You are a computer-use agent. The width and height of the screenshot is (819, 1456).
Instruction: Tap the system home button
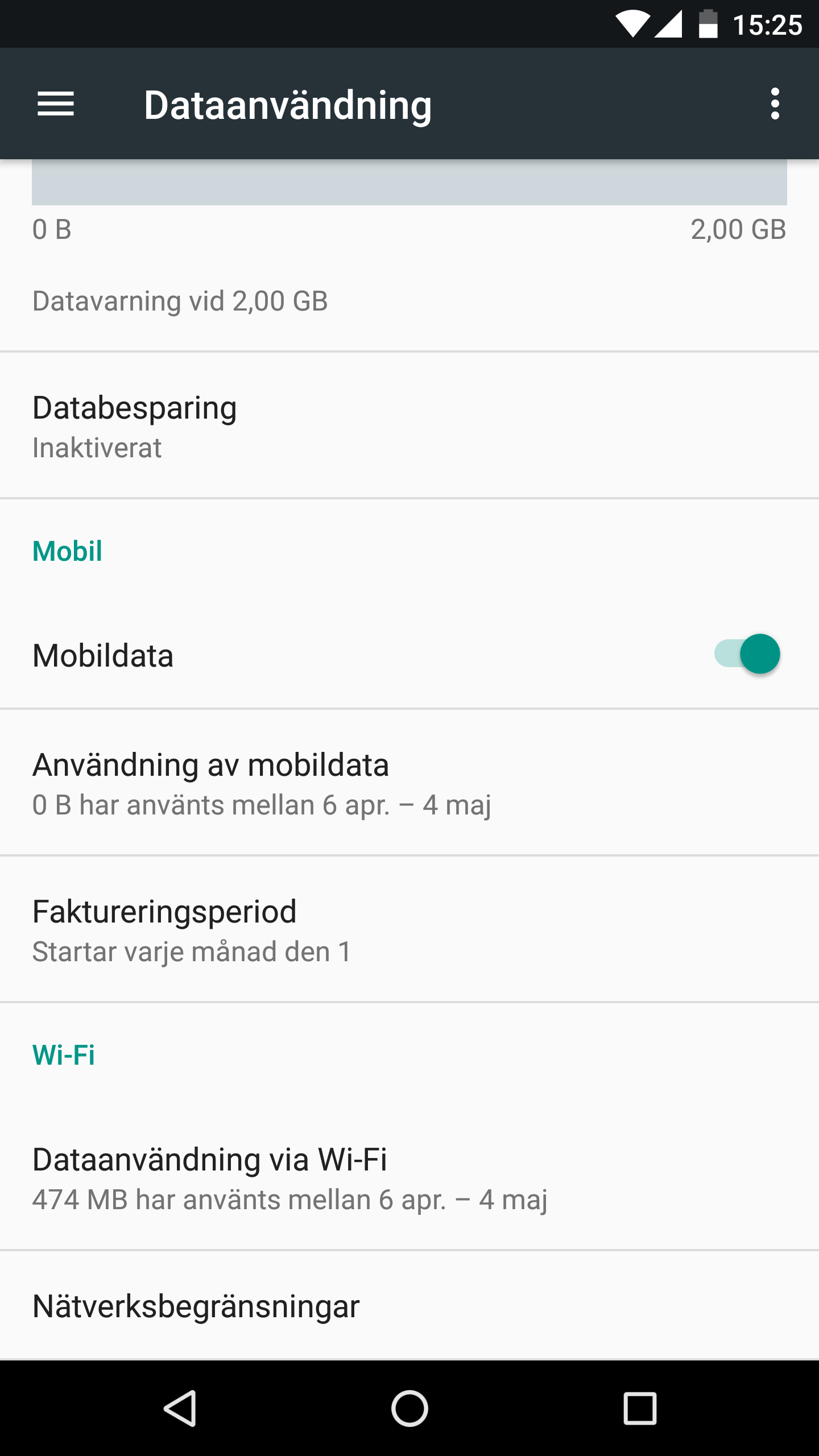pos(409,1408)
